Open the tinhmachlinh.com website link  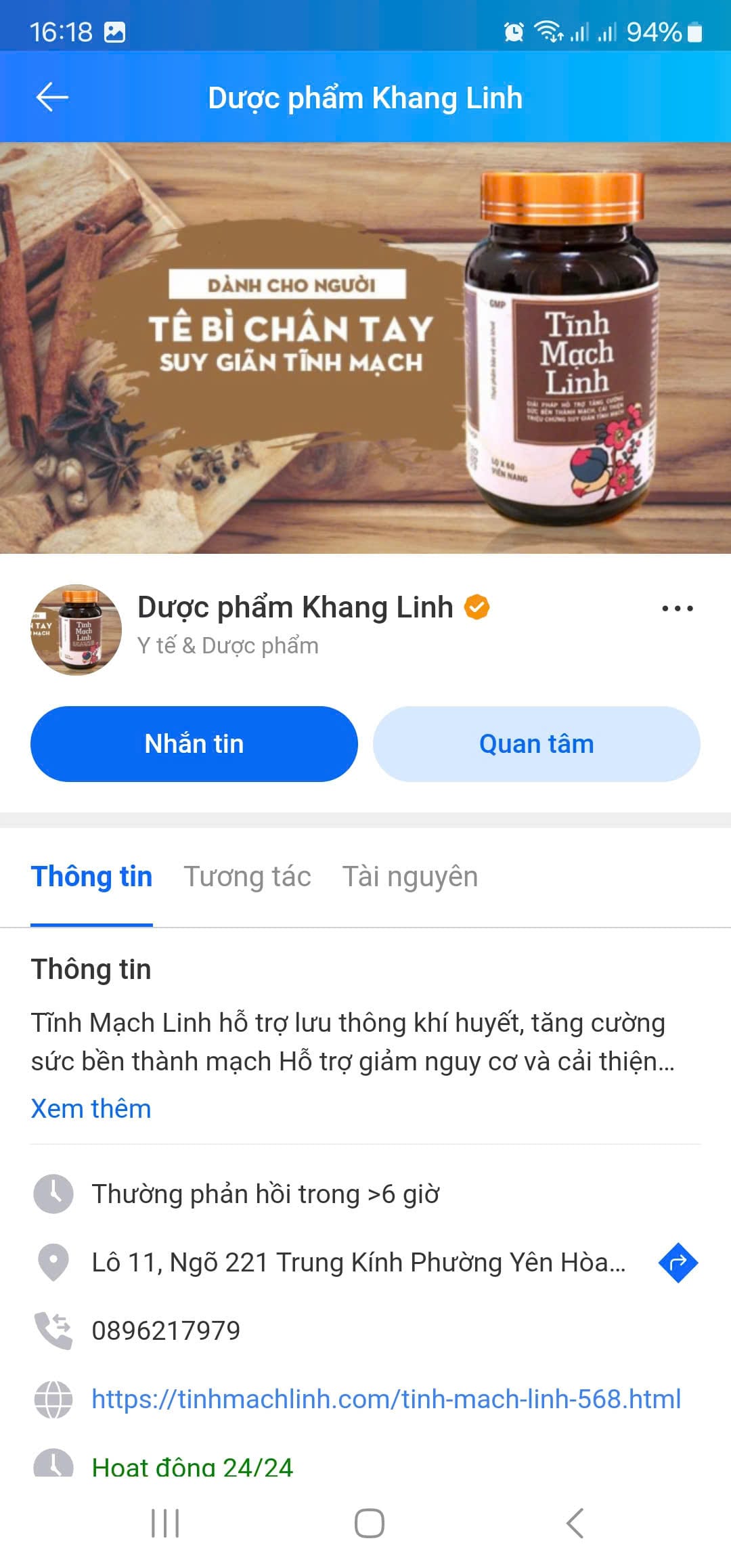point(386,1399)
